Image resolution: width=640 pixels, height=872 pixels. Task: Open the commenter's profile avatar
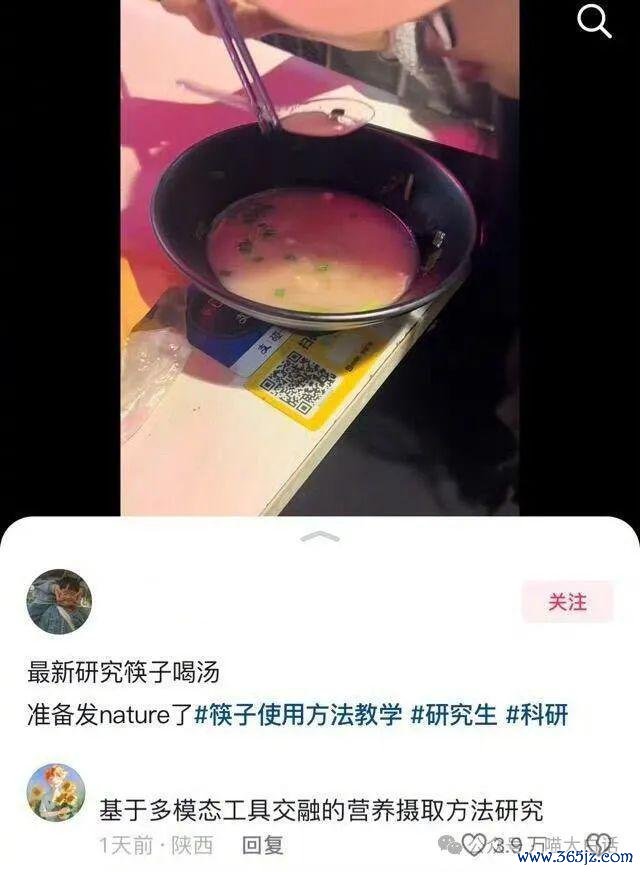coord(55,792)
